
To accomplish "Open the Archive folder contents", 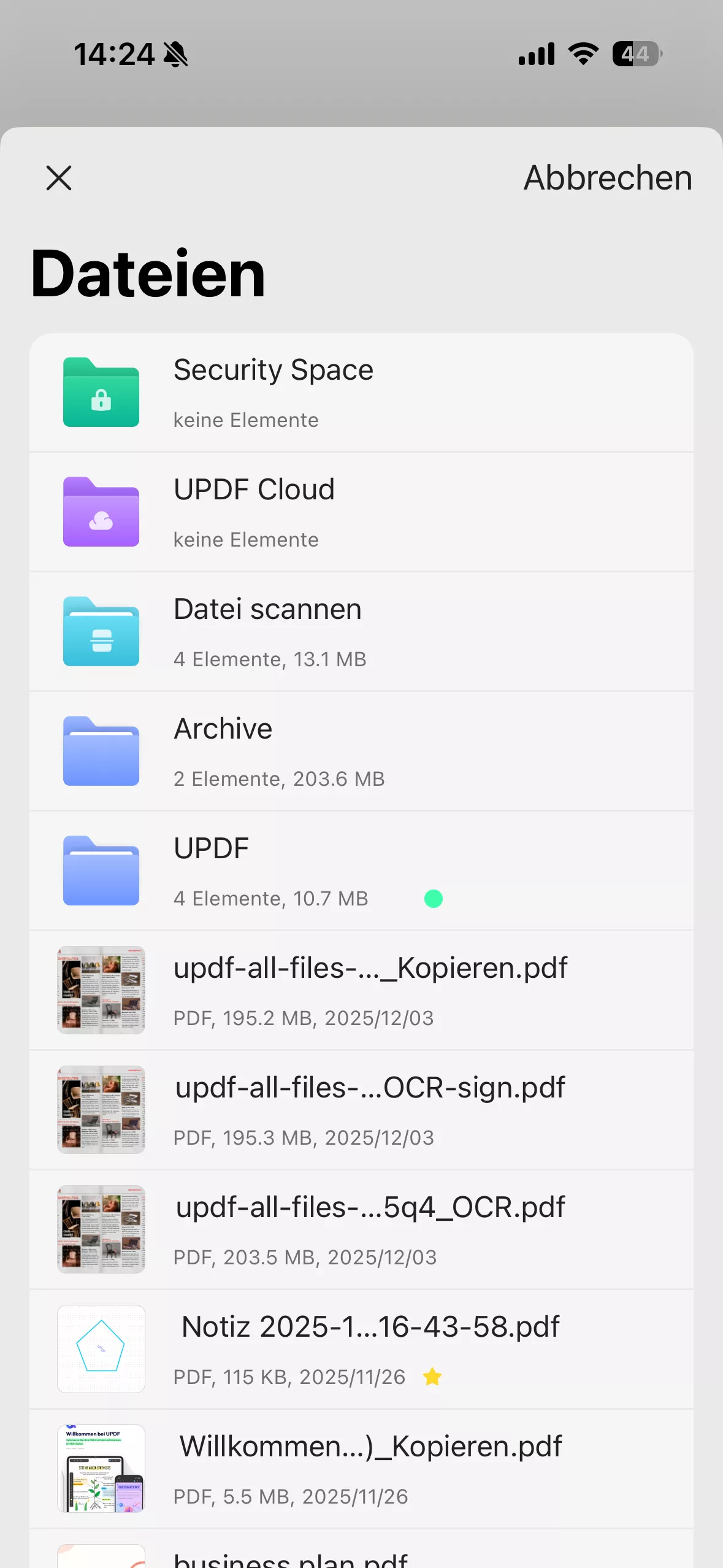I will pos(361,751).
